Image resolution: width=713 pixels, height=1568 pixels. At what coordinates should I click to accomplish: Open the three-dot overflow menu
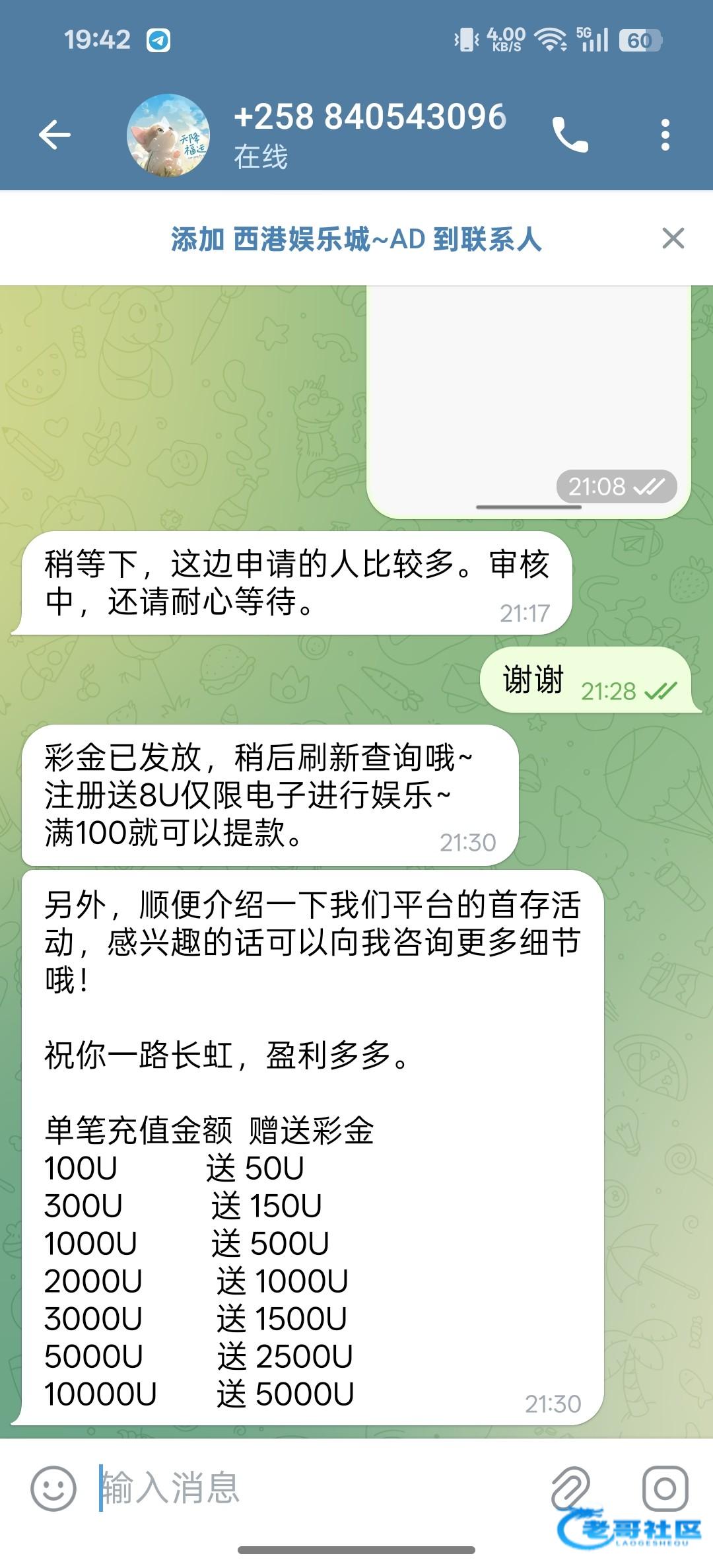coord(665,135)
